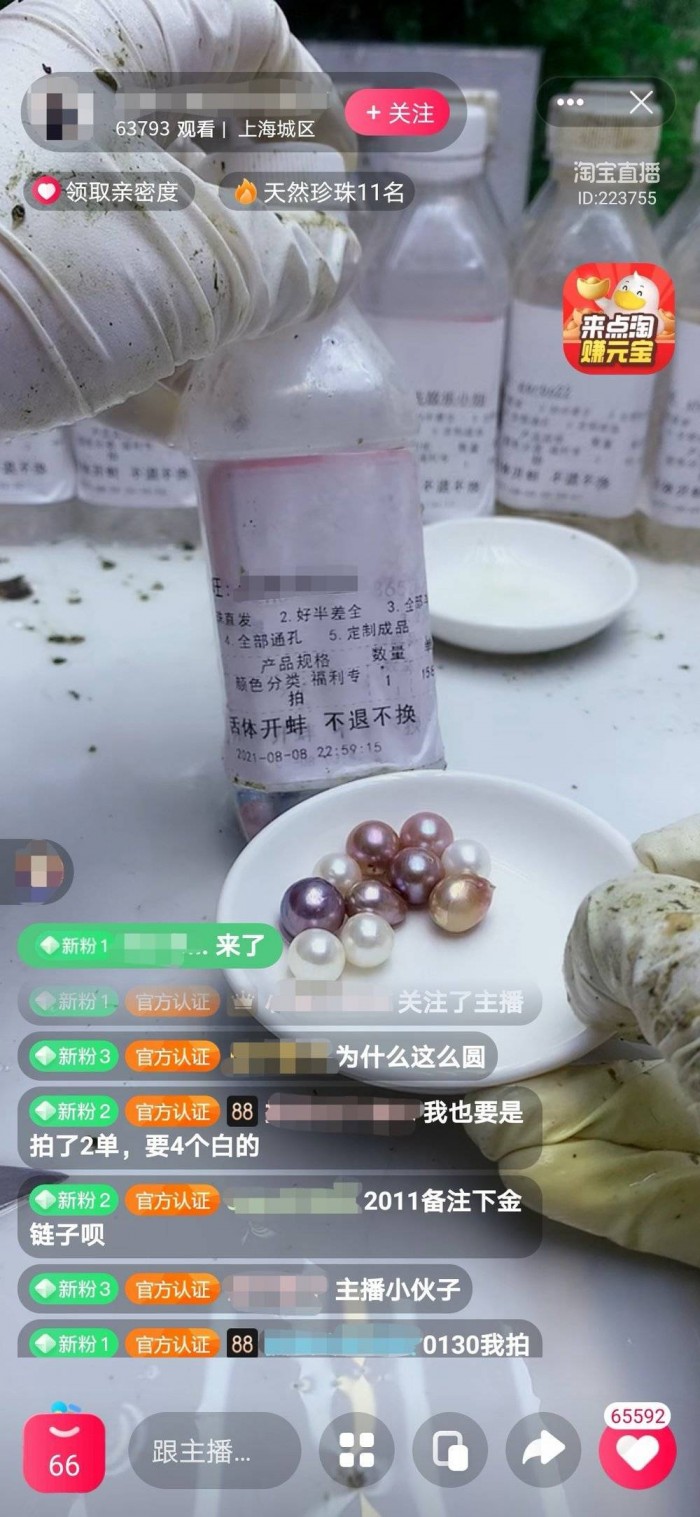Tap 领取亲密度 intimacy chip
700x1517 pixels.
pyautogui.click(x=107, y=192)
